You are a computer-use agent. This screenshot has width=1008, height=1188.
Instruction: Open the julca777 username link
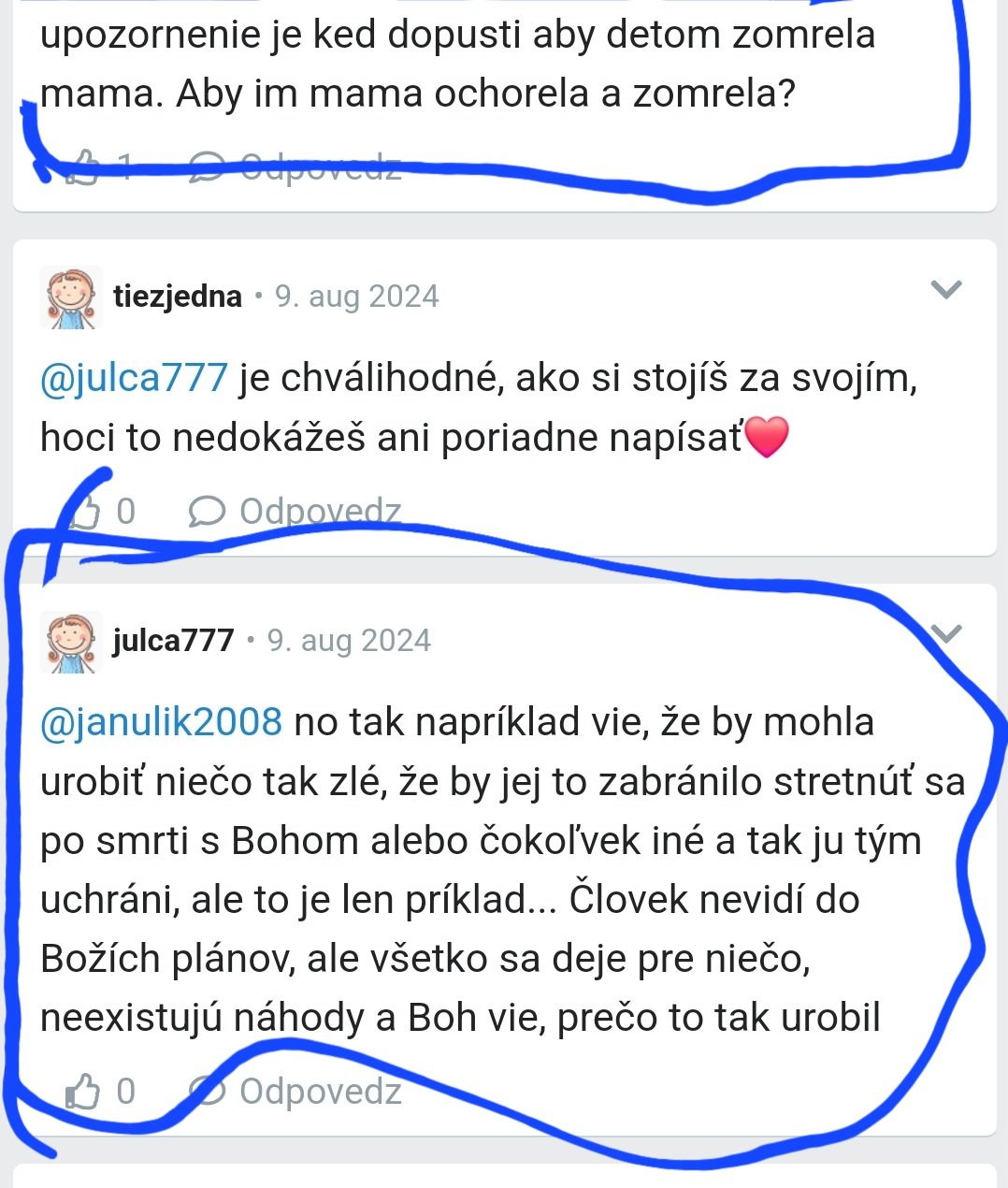173,641
